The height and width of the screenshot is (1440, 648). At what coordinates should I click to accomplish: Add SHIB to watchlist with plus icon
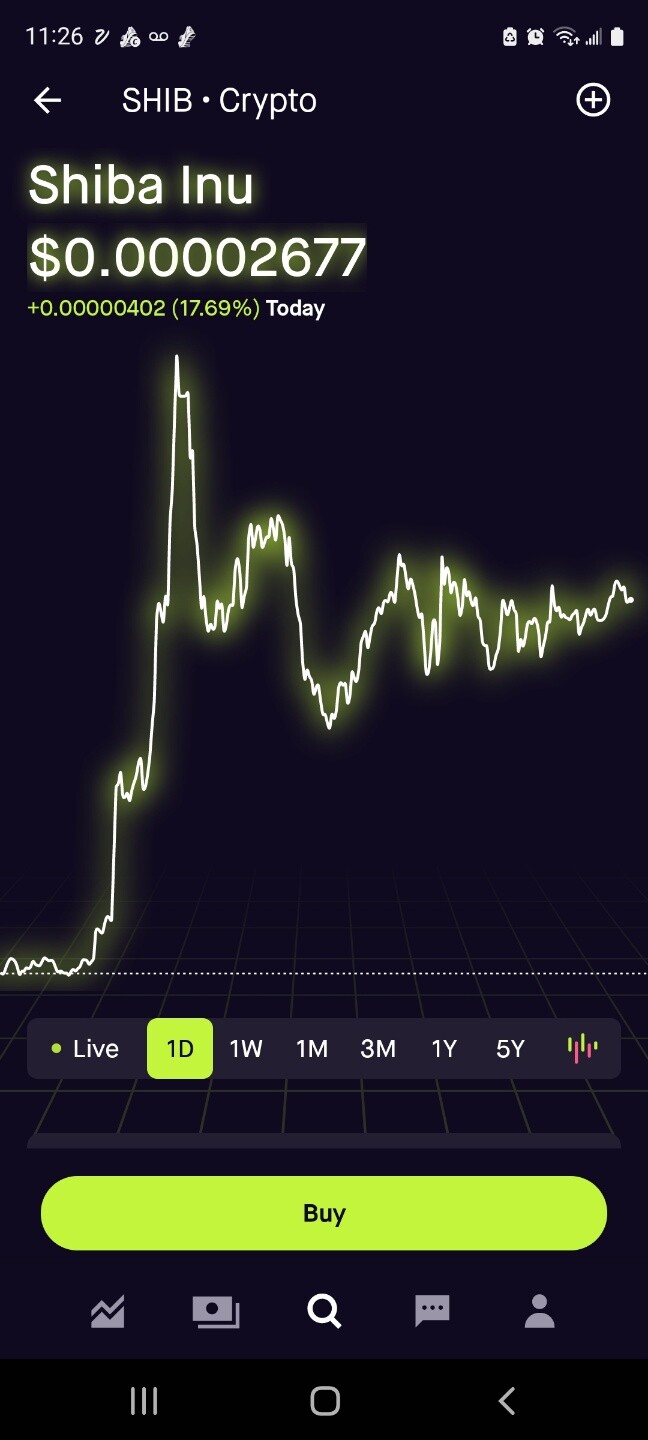point(593,100)
